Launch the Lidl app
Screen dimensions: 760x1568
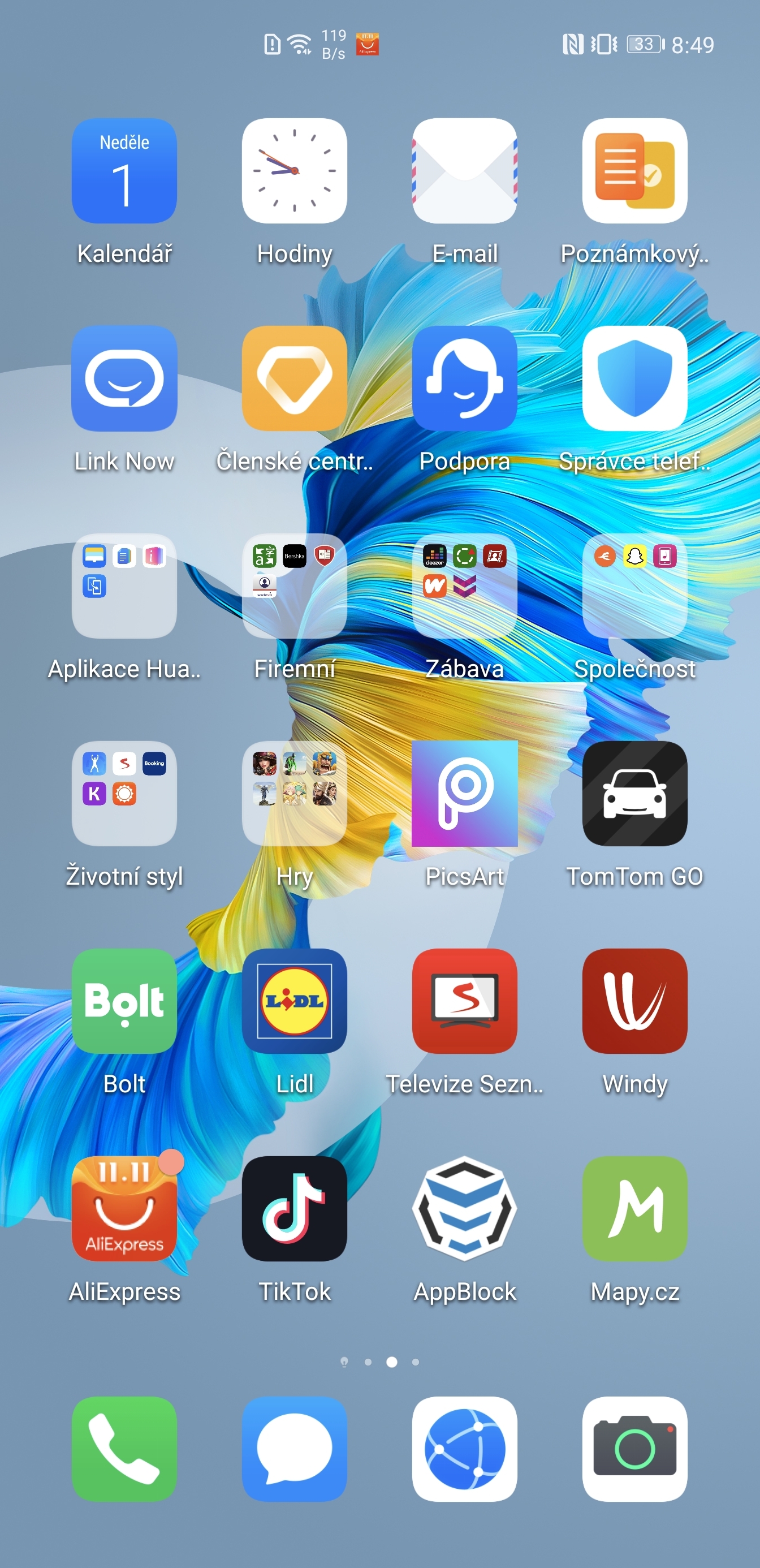295,1001
